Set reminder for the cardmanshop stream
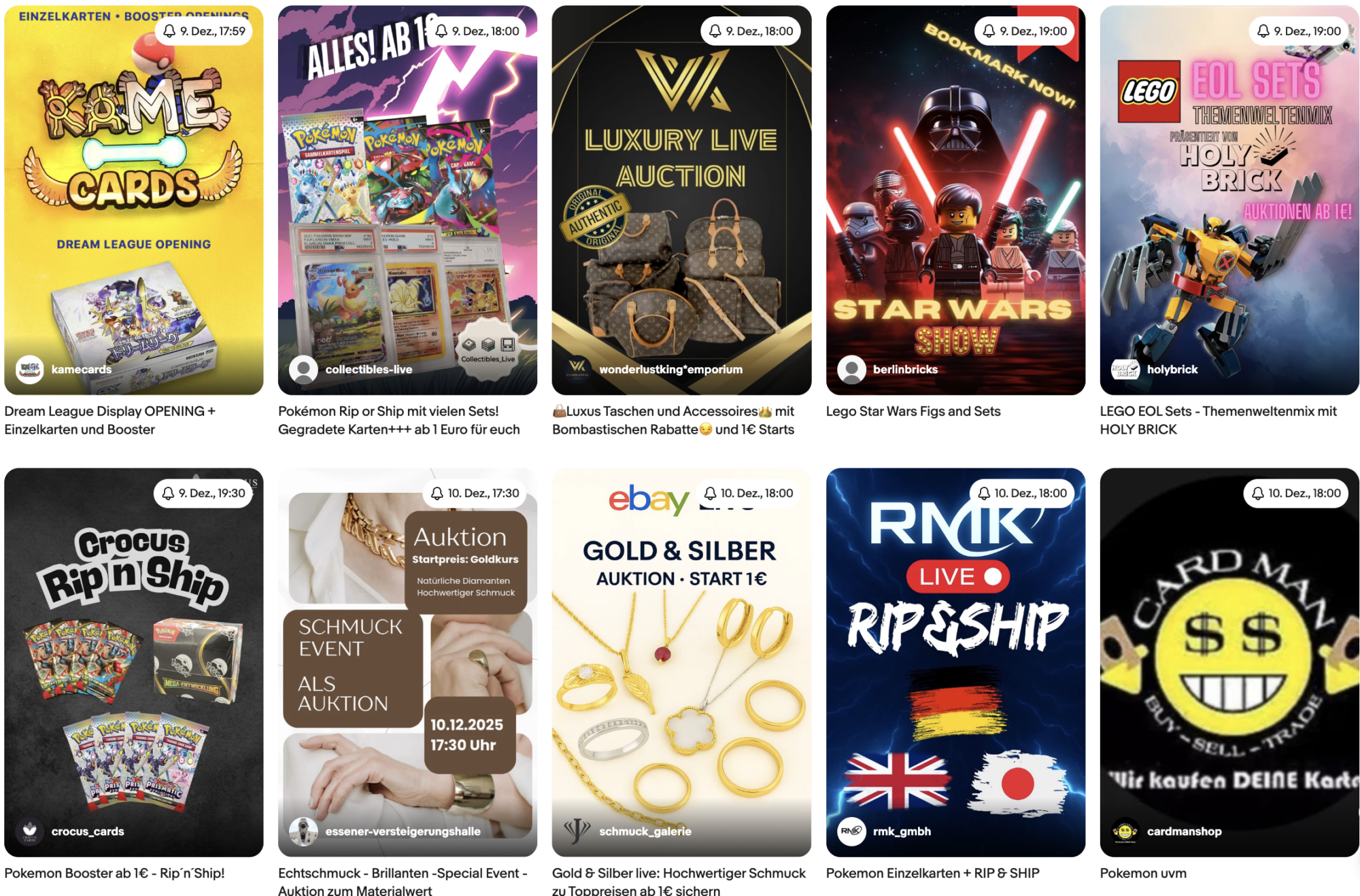The height and width of the screenshot is (896, 1360). tap(1258, 494)
